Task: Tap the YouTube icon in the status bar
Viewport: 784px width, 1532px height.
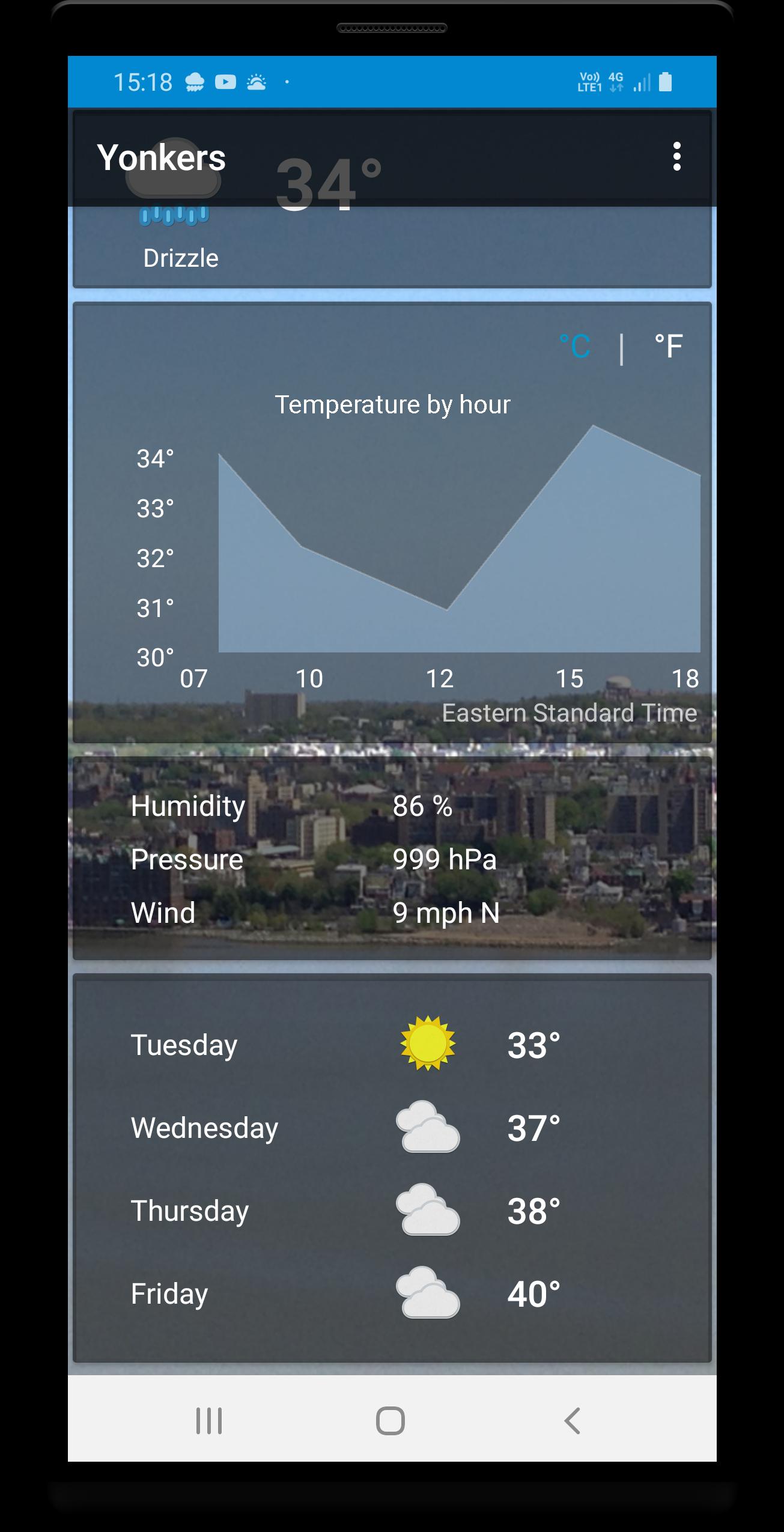Action: point(225,82)
